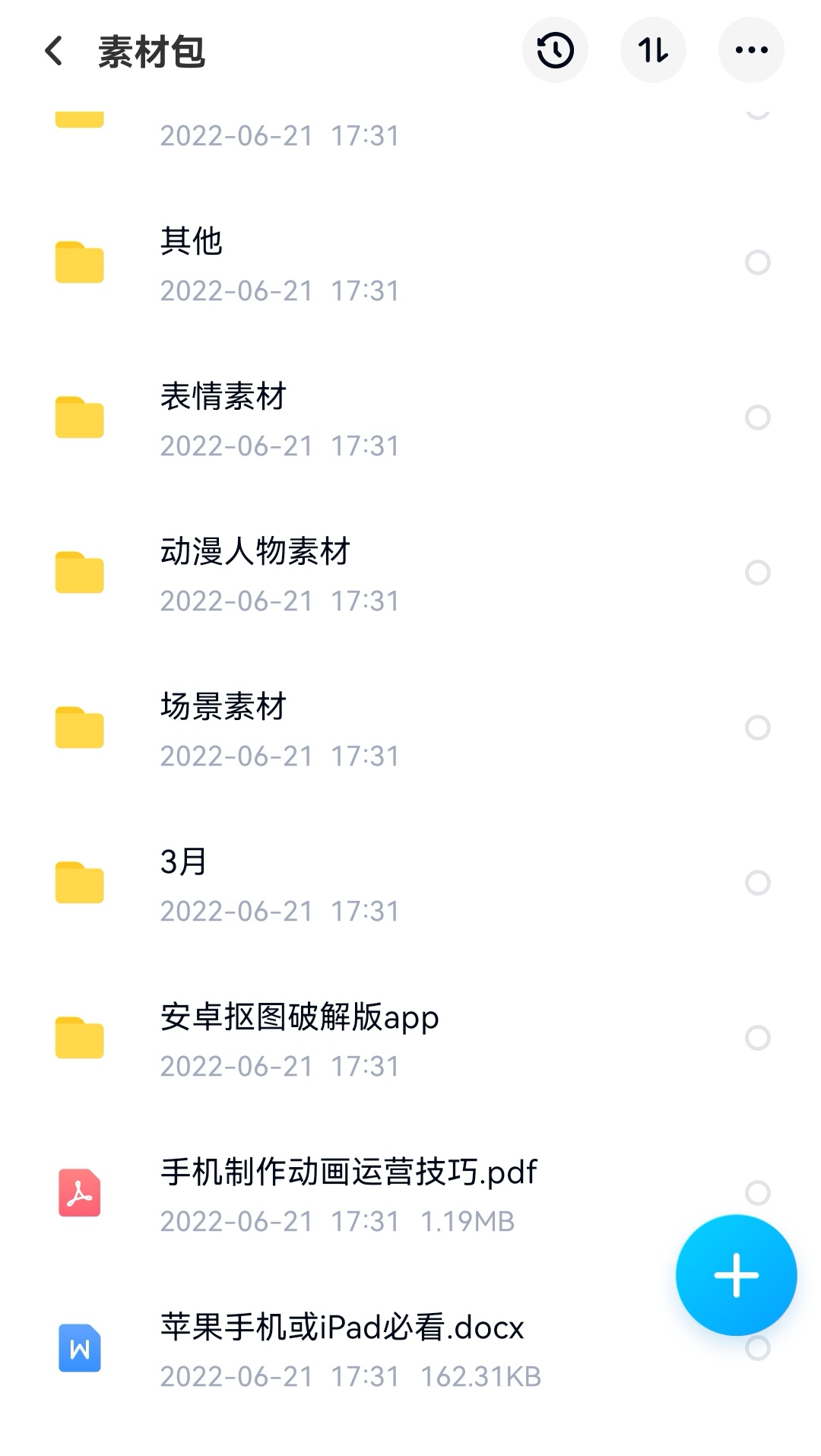Open 手机制作动画运营技巧.pdf file
Screen dimensions: 821x1456
click(x=410, y=1194)
